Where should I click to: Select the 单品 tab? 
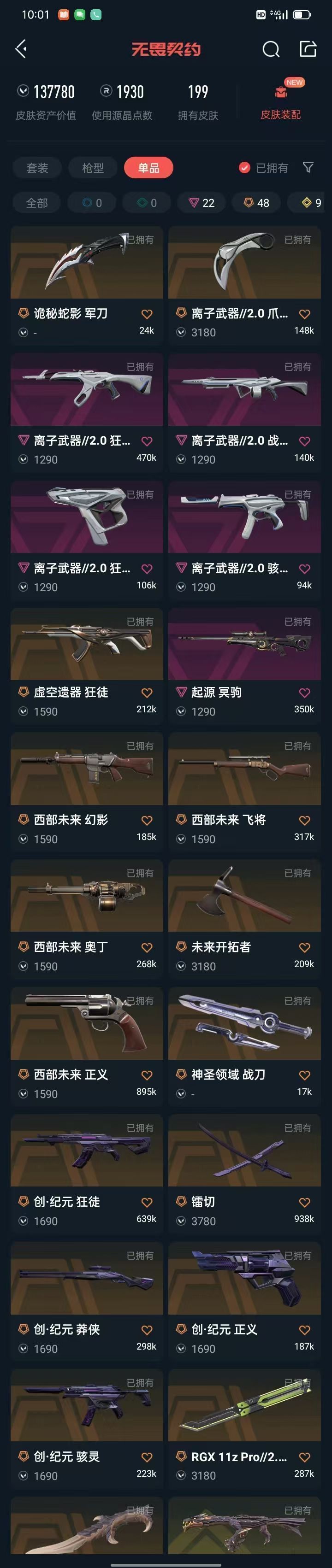[x=148, y=168]
